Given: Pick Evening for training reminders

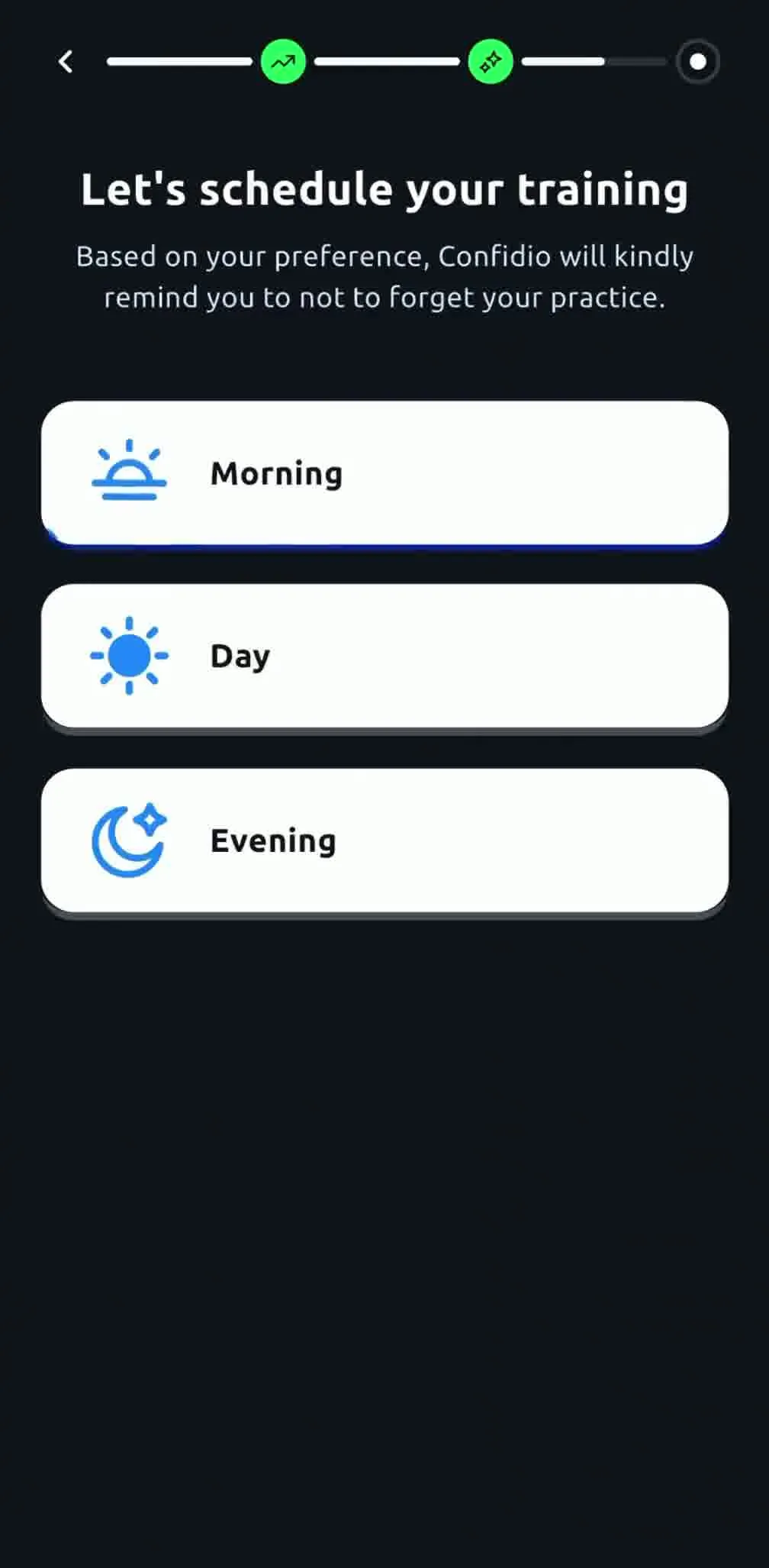Looking at the screenshot, I should click(x=384, y=840).
